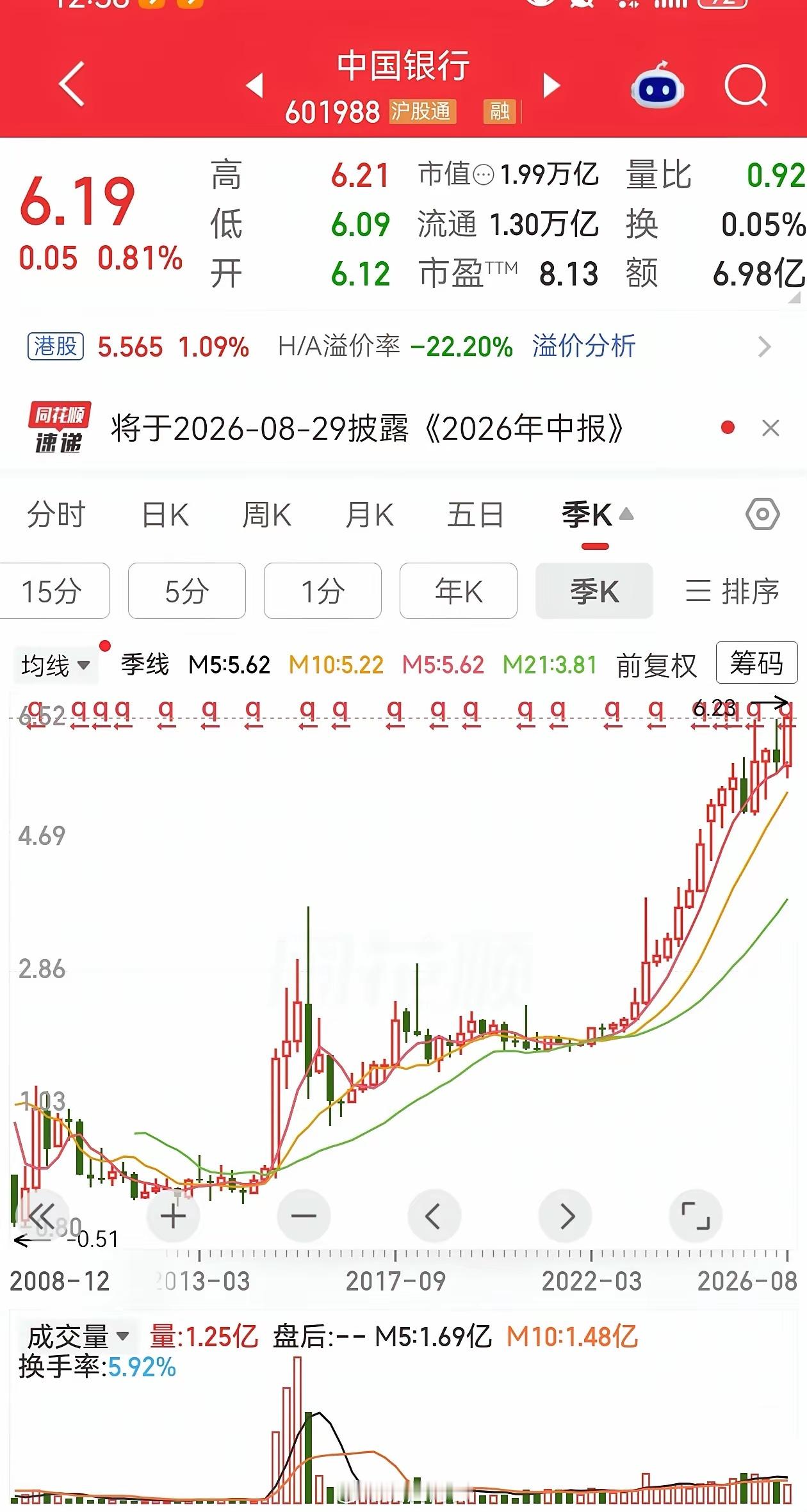The height and width of the screenshot is (1512, 807).
Task: Open the 筹码 button
Action: (x=756, y=663)
